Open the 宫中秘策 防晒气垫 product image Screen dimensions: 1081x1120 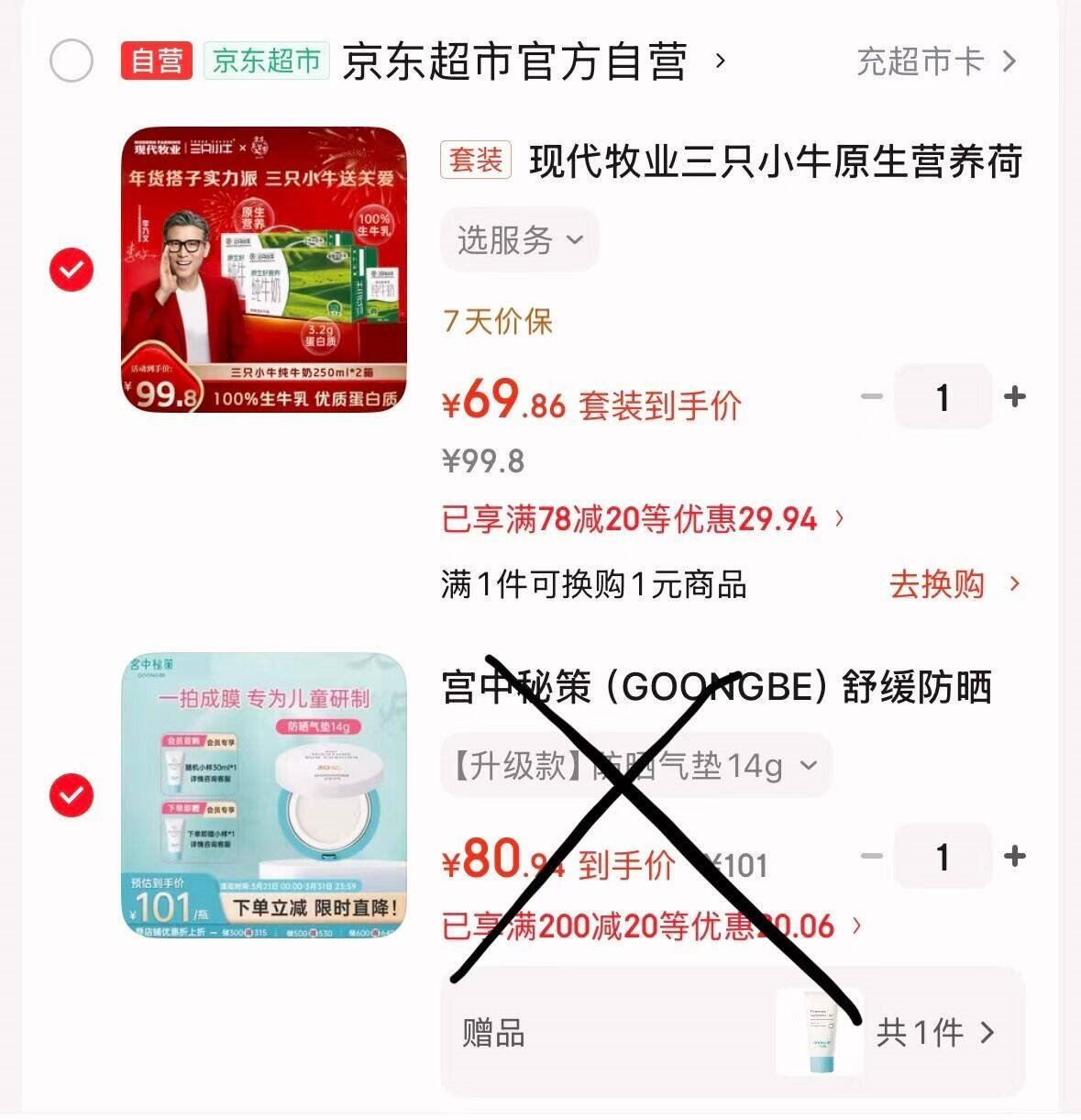(x=265, y=794)
